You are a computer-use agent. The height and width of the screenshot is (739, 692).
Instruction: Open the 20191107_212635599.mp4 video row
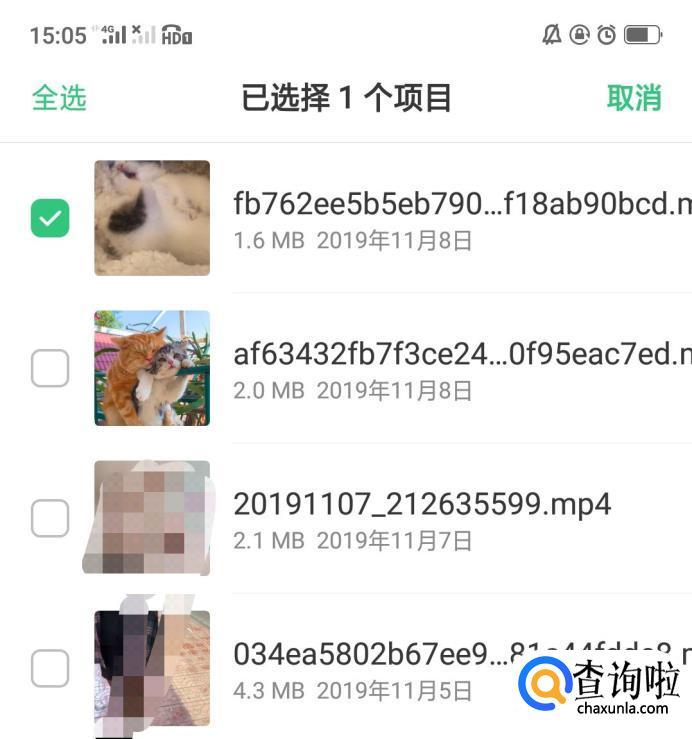pyautogui.click(x=422, y=518)
